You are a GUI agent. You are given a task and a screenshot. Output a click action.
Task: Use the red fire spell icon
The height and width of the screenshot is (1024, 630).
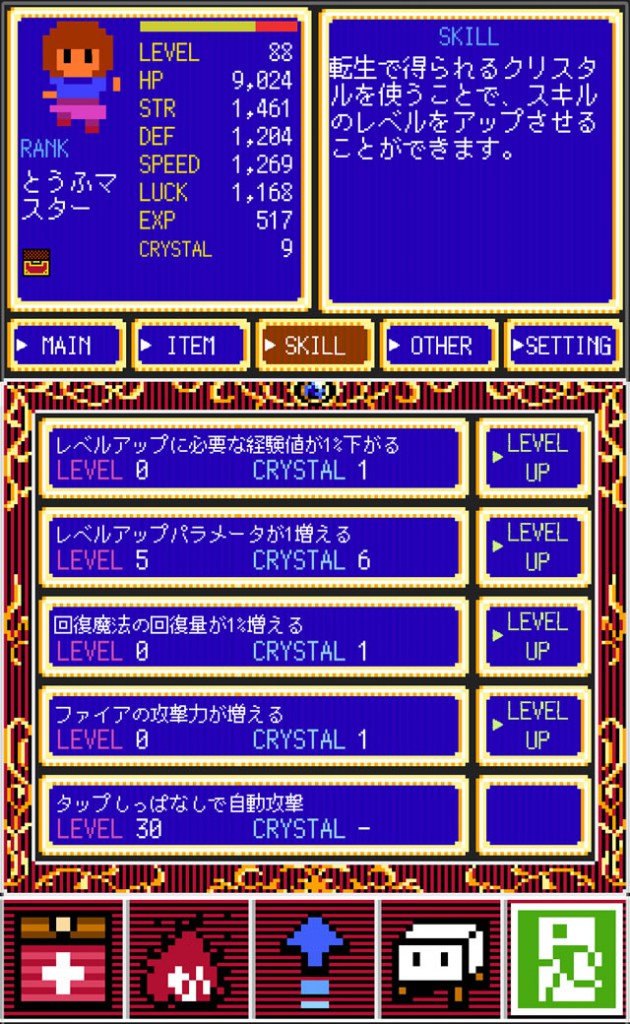pos(189,959)
